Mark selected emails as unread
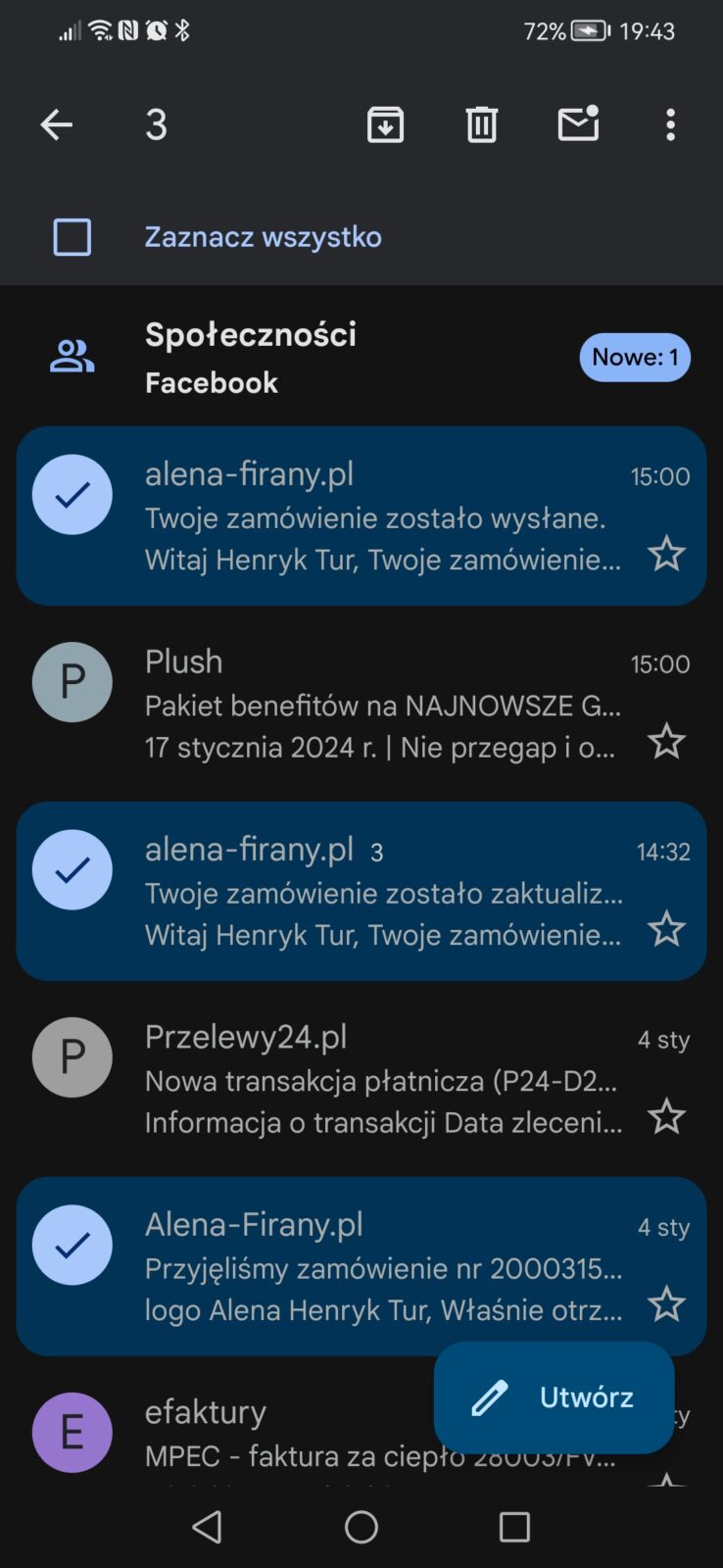Viewport: 723px width, 1568px height. [577, 124]
